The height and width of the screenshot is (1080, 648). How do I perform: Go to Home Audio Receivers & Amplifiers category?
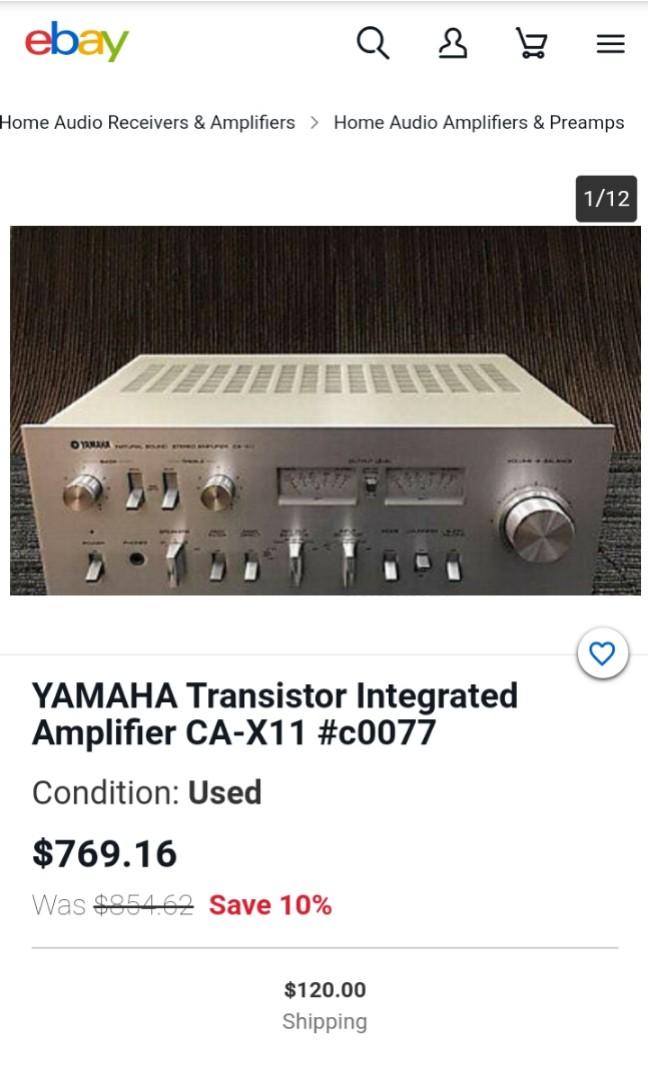[148, 122]
